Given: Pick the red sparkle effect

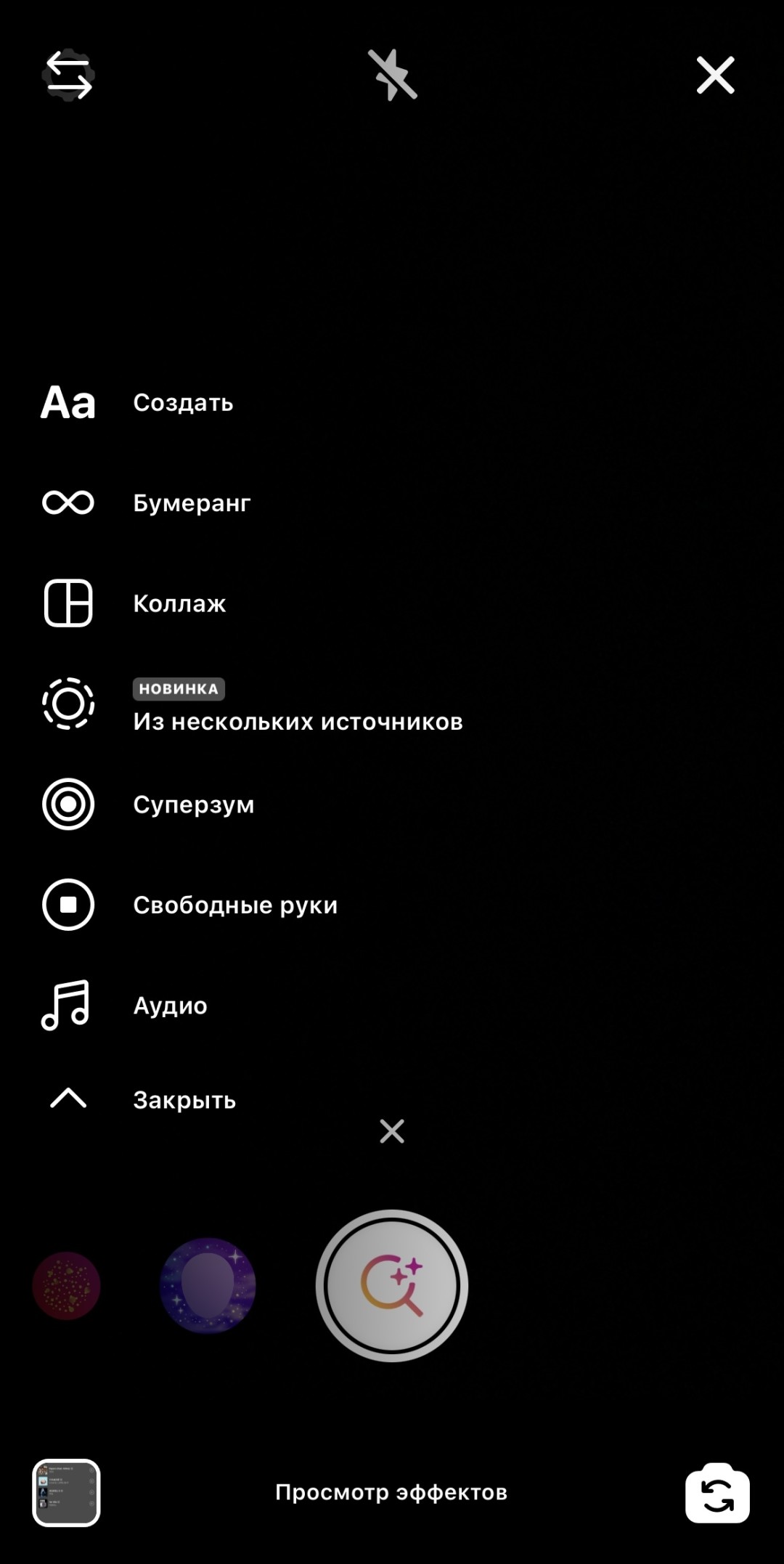Looking at the screenshot, I should 66,1285.
